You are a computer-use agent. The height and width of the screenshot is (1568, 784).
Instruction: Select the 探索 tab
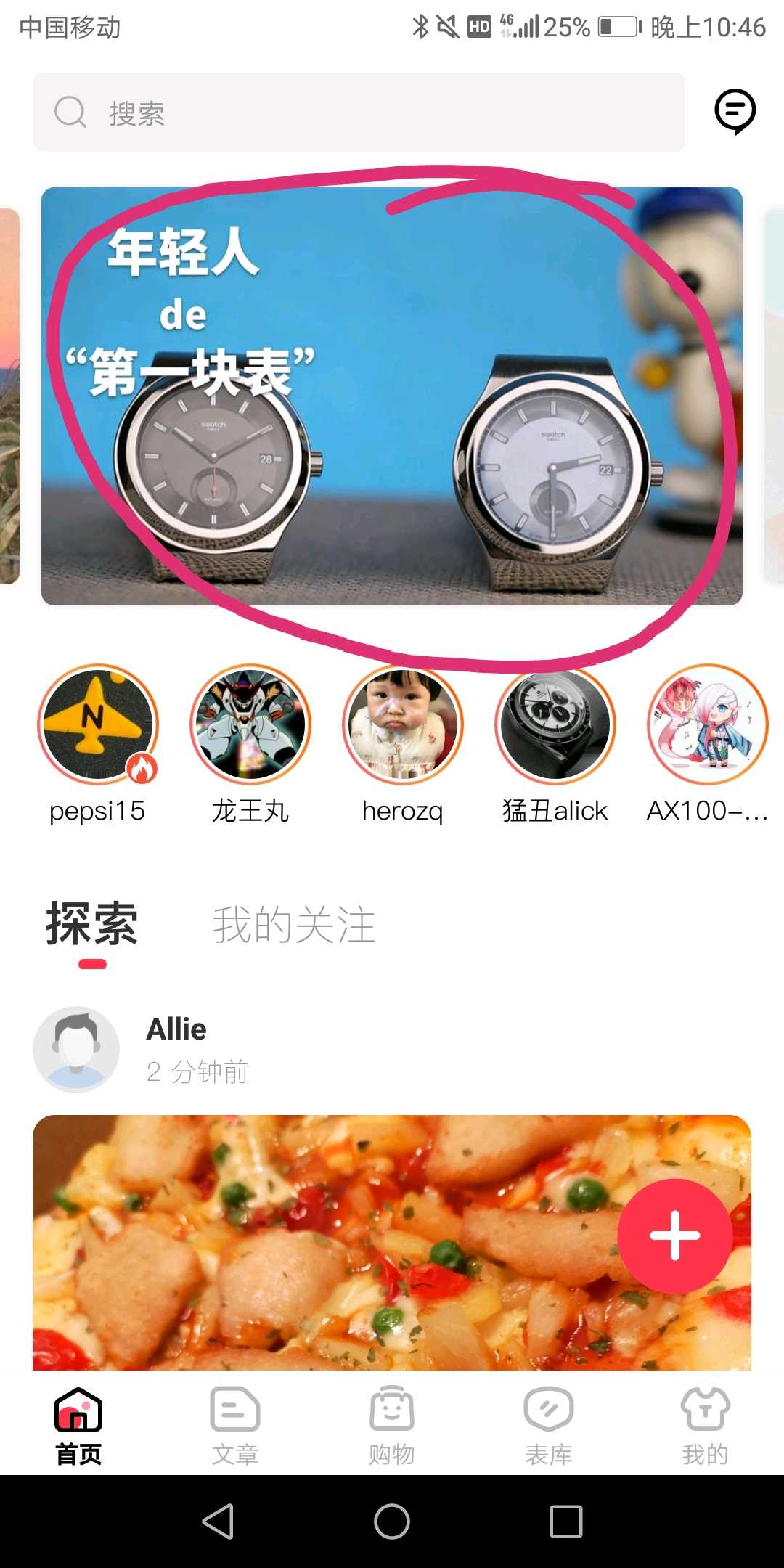92,925
